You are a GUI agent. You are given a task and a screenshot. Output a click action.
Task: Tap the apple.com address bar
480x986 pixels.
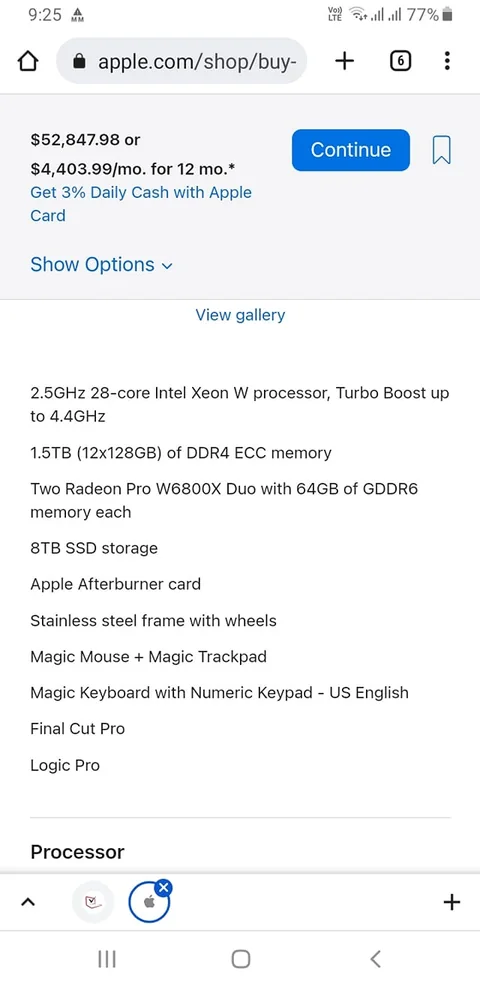point(181,61)
